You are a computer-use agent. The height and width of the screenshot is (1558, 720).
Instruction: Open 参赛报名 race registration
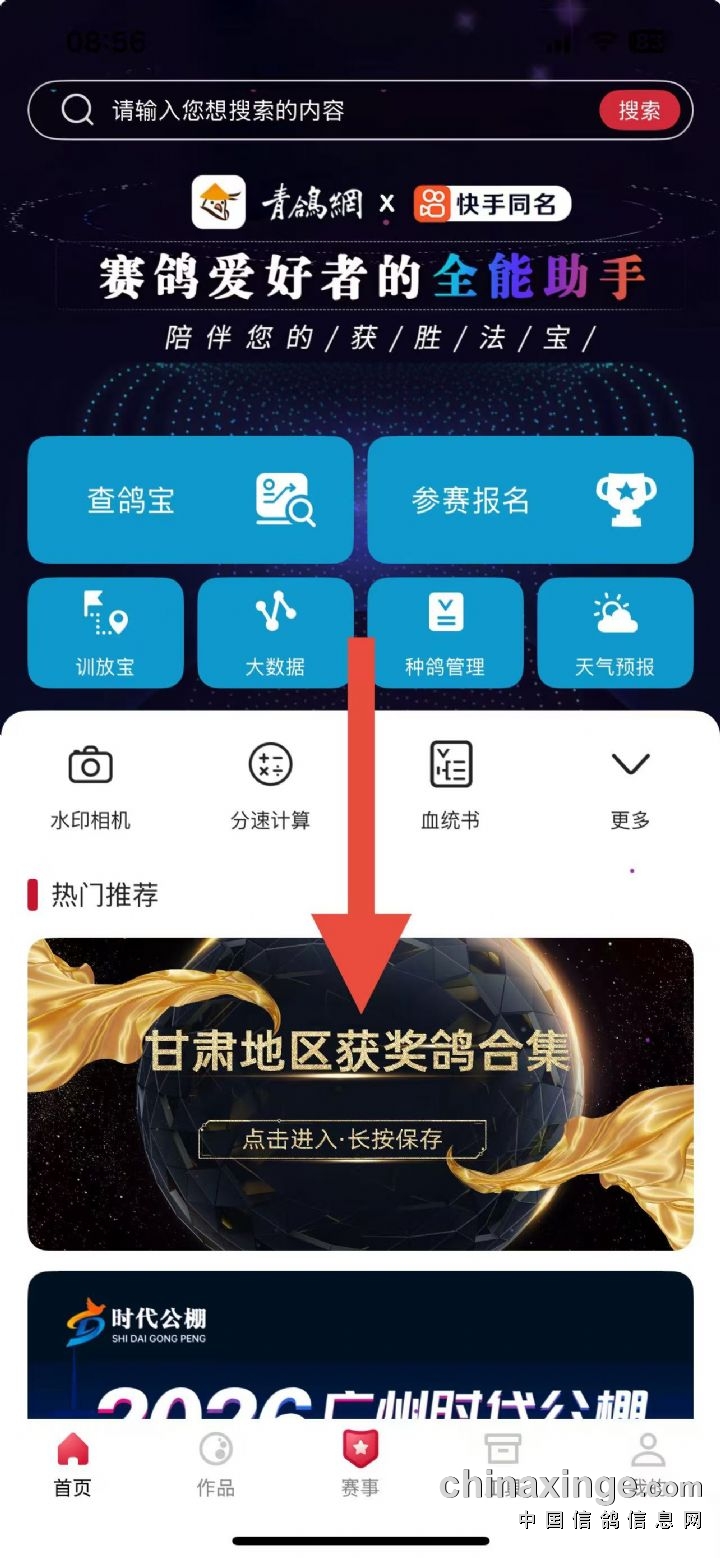(x=530, y=500)
